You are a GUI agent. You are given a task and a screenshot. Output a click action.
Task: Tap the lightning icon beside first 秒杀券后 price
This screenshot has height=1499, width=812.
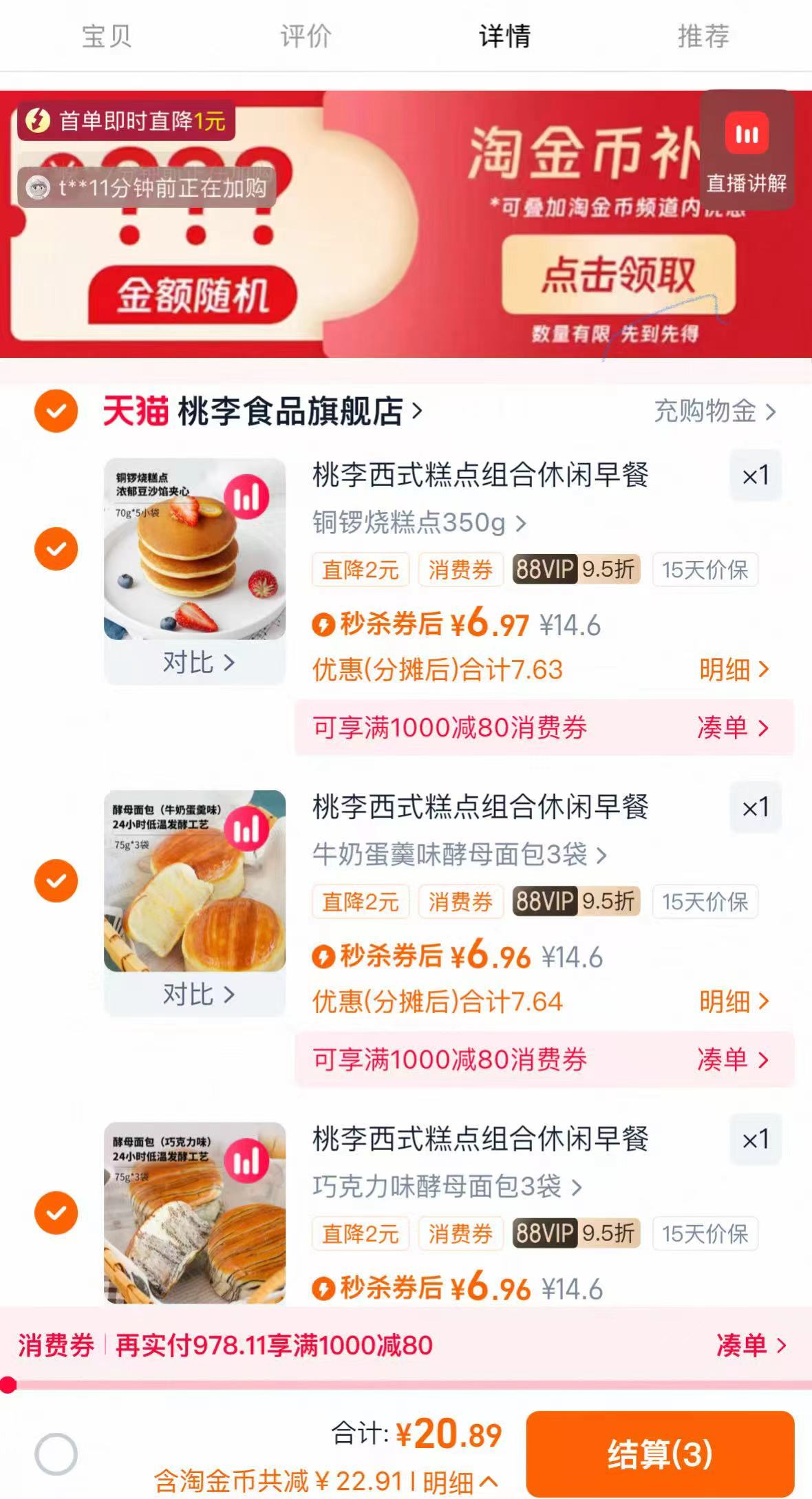(323, 625)
